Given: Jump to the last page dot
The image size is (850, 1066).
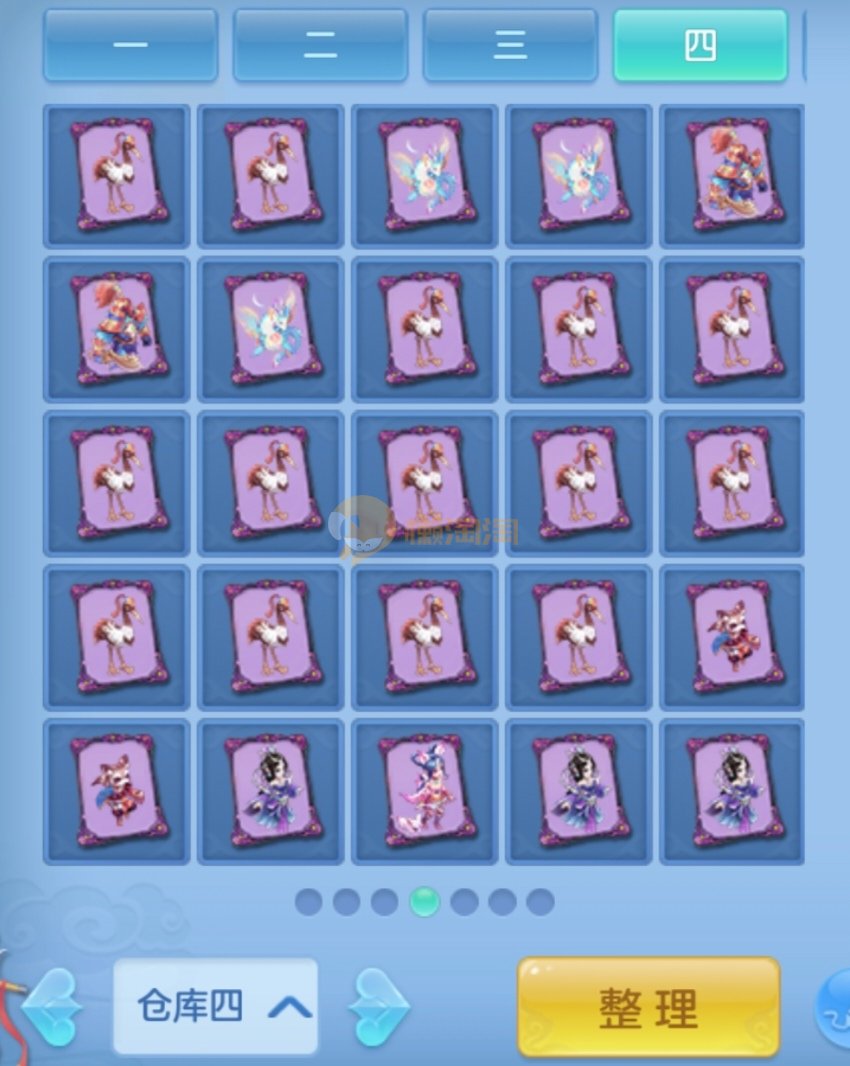Looking at the screenshot, I should pos(540,902).
